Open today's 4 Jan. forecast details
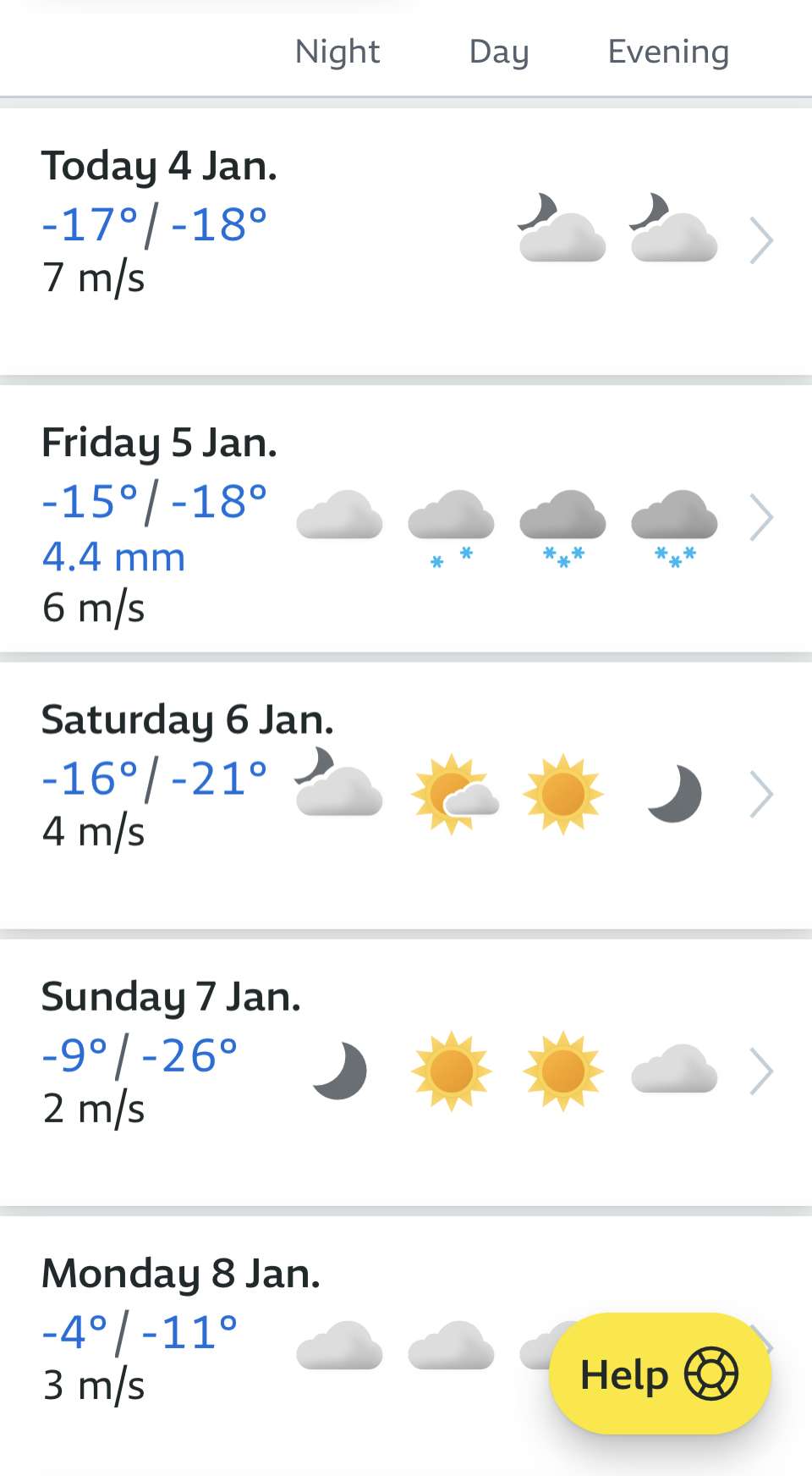Screen dimensions: 812x1476 pyautogui.click(x=406, y=241)
